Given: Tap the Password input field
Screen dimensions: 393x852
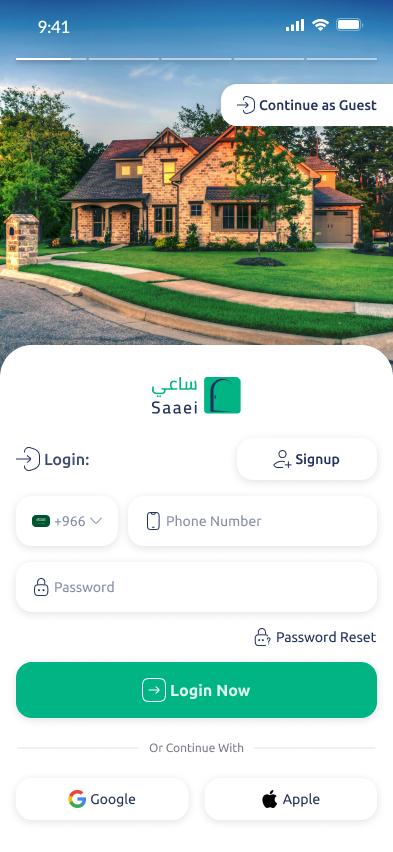Looking at the screenshot, I should click(196, 587).
